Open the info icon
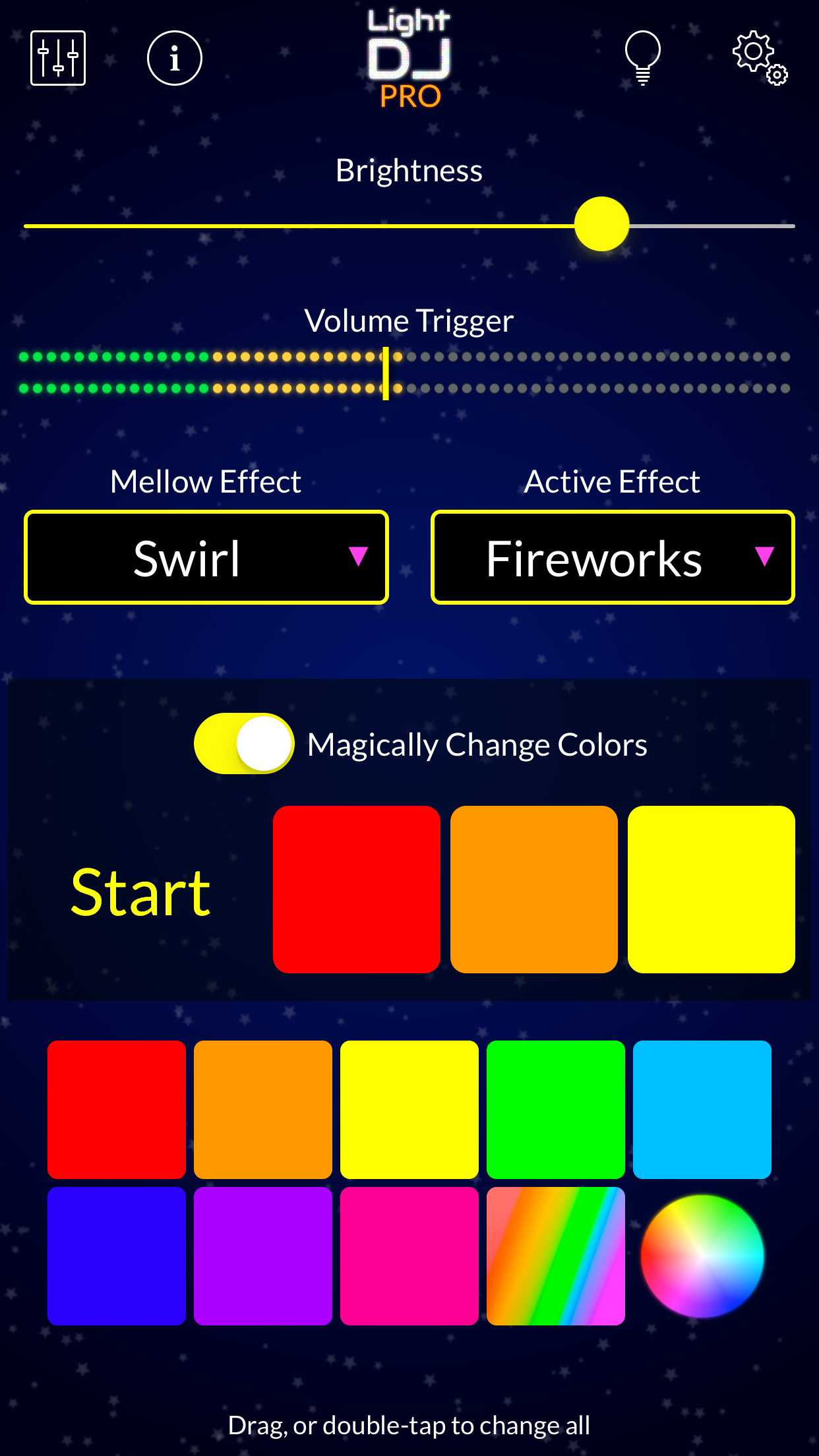 pos(175,58)
